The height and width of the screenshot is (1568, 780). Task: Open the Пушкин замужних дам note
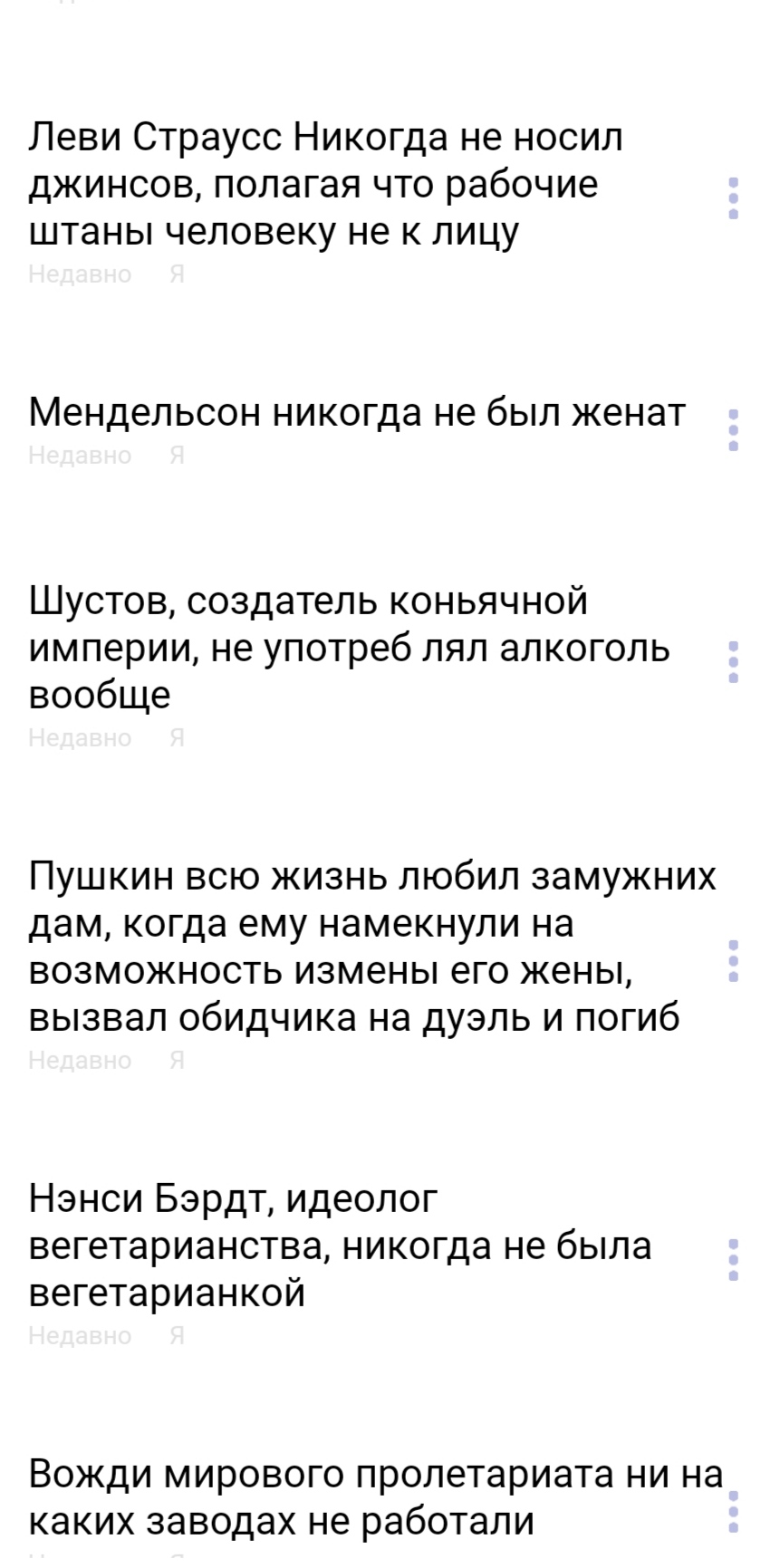[x=371, y=948]
